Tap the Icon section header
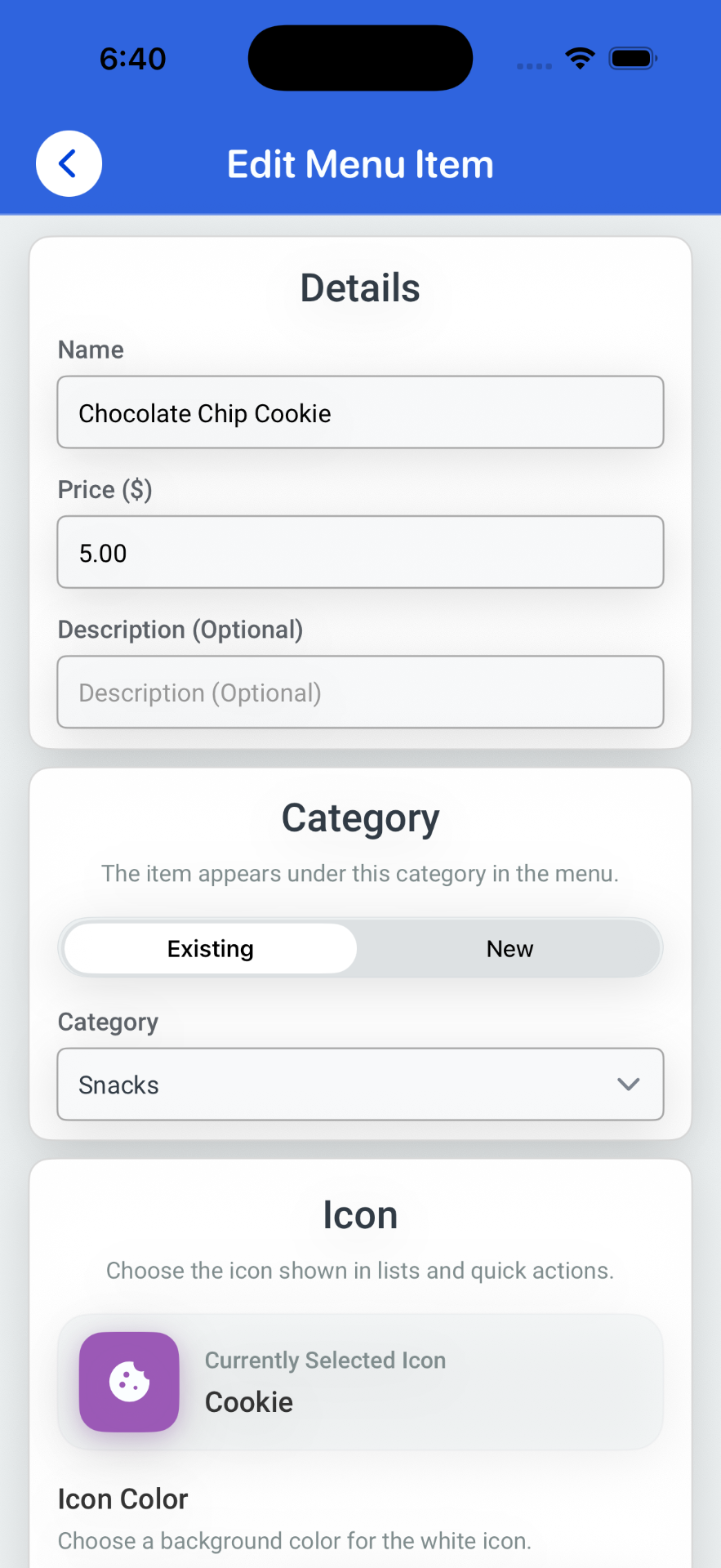 (x=360, y=1214)
